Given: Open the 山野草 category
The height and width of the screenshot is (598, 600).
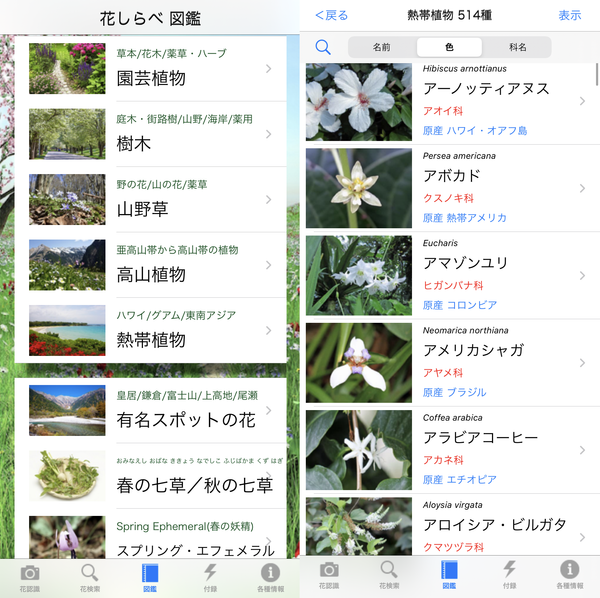Looking at the screenshot, I should coord(150,199).
